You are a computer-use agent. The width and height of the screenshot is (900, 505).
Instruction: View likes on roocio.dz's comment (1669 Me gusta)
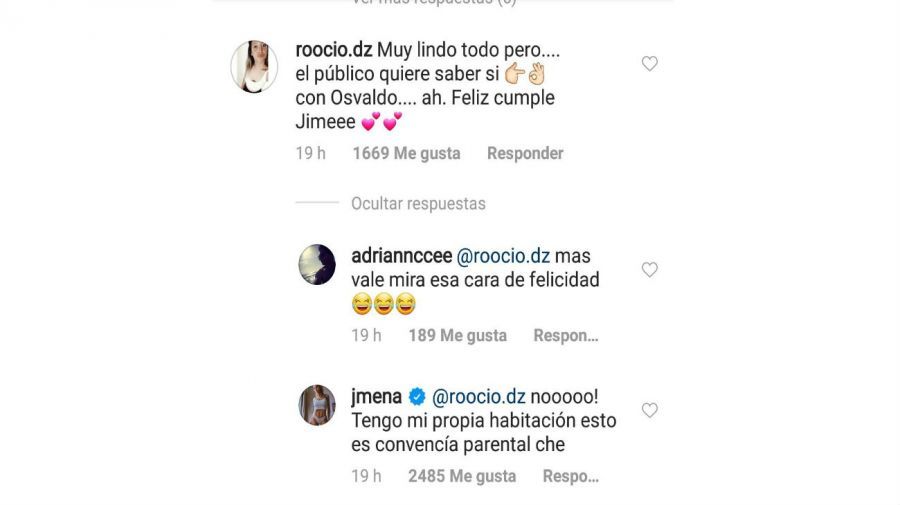(406, 153)
